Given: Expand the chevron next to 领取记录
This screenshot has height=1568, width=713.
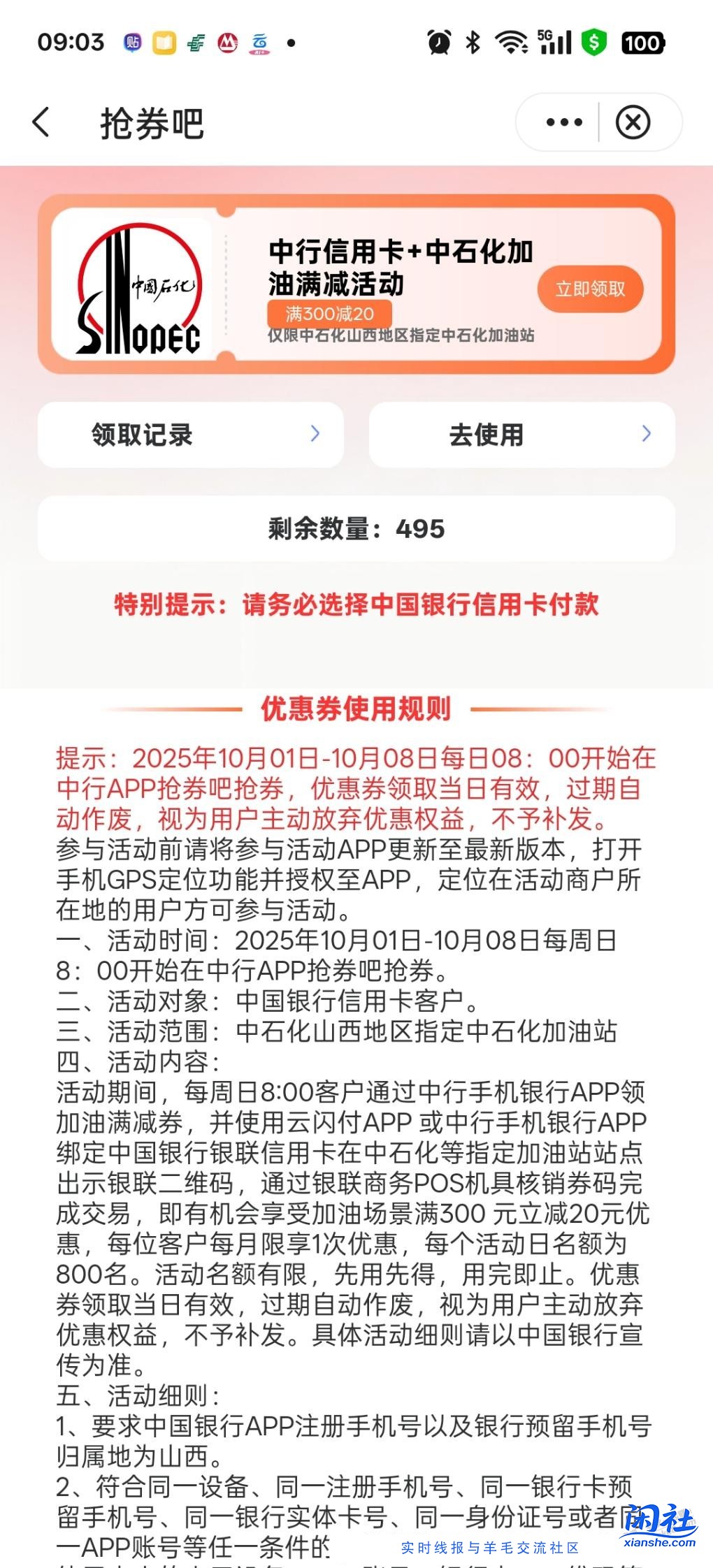Looking at the screenshot, I should [x=315, y=435].
